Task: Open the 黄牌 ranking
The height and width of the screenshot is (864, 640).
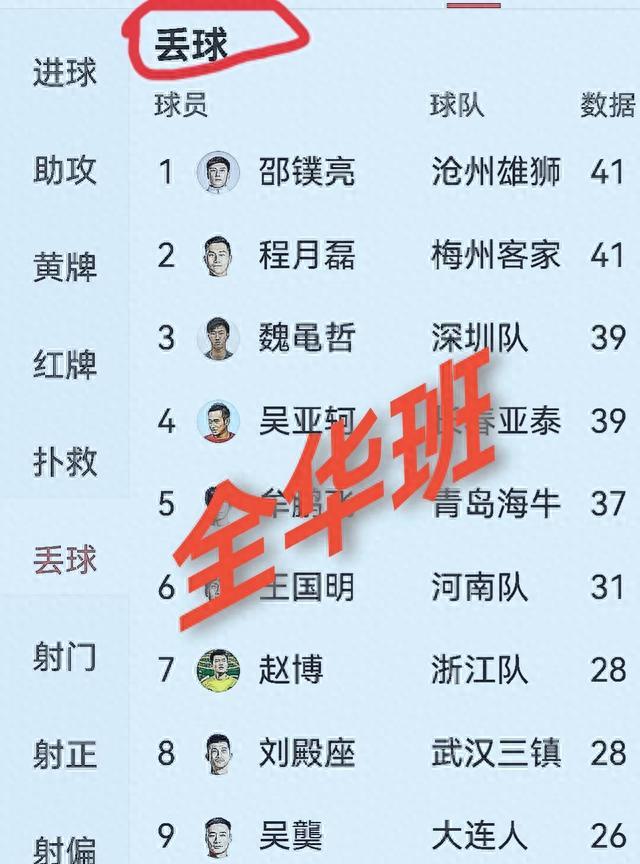Action: 65,268
